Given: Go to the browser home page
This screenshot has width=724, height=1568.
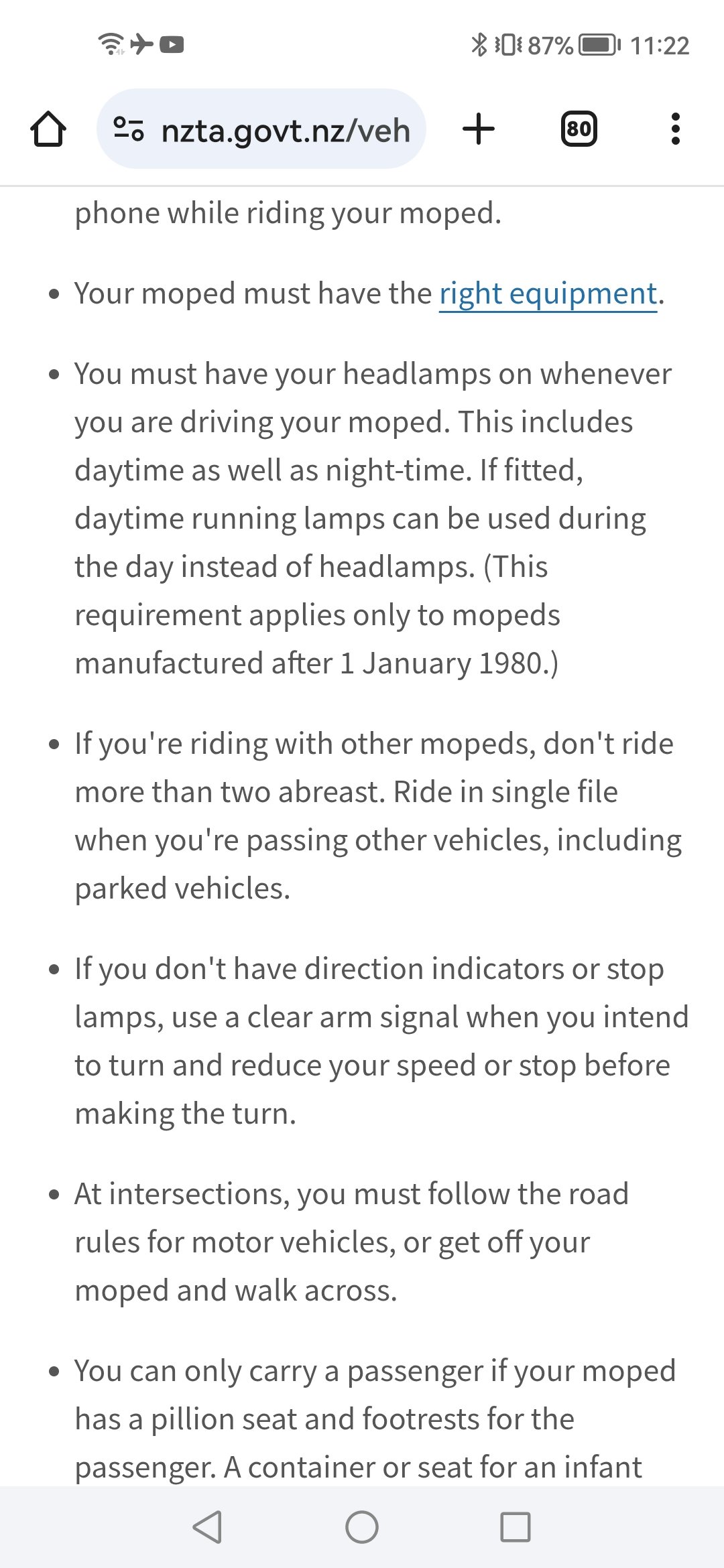Looking at the screenshot, I should 48,129.
